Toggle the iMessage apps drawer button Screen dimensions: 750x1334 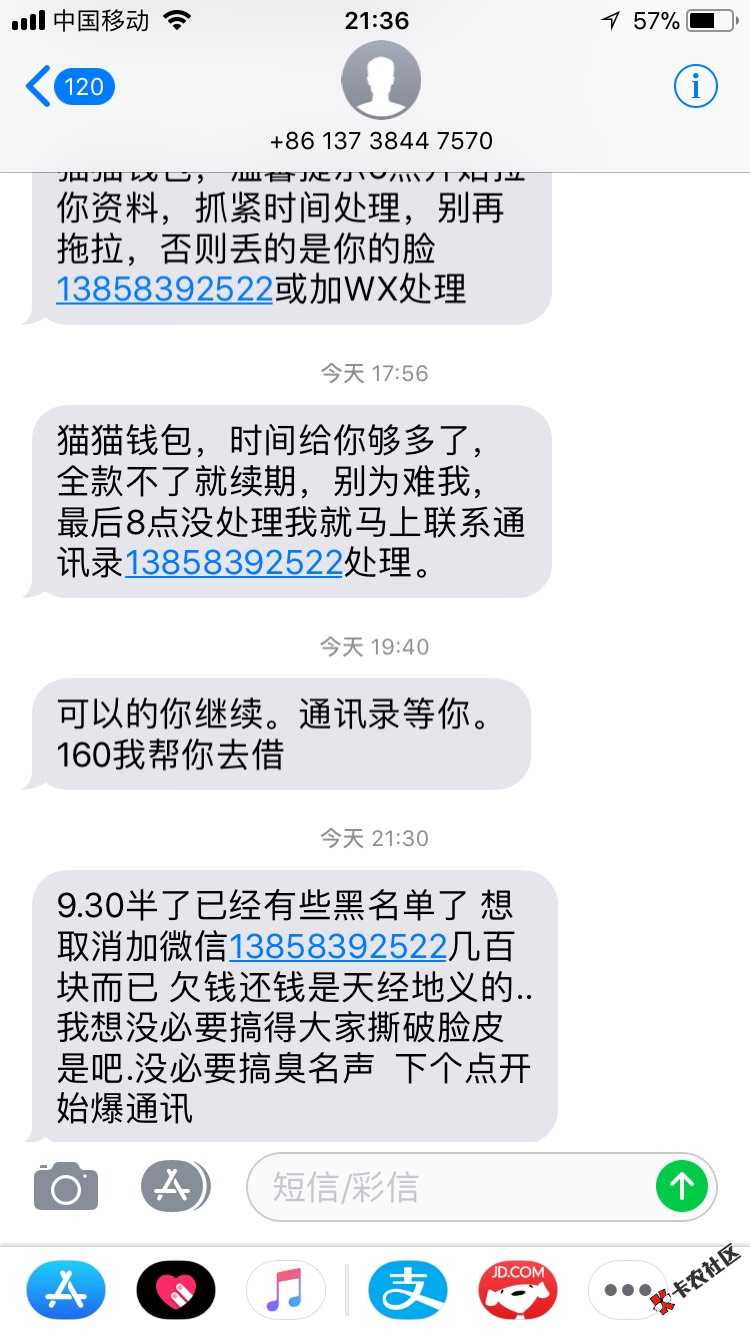[175, 1187]
